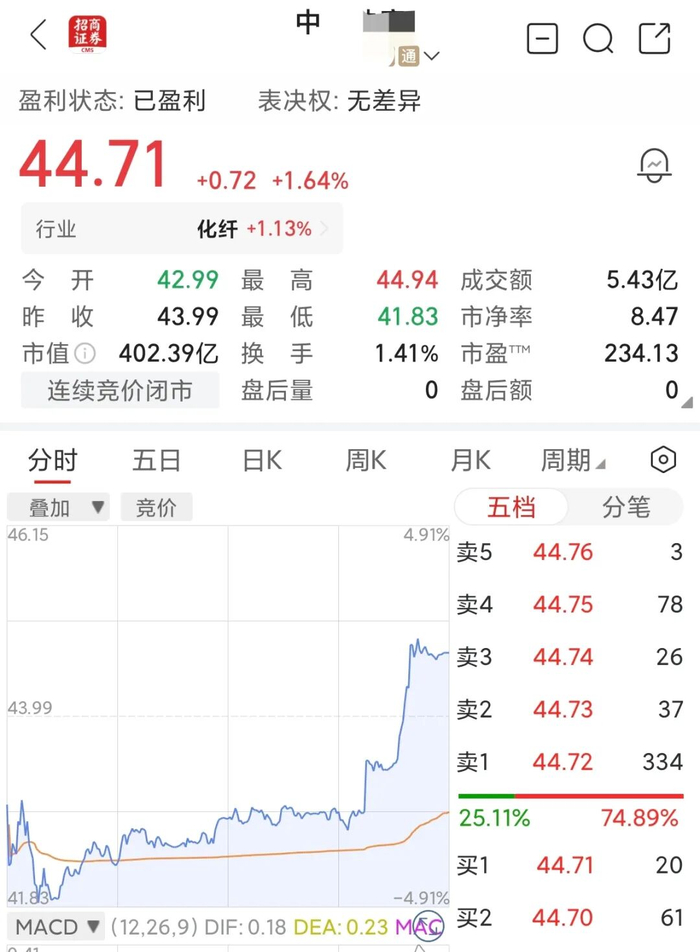Image resolution: width=700 pixels, height=952 pixels.
Task: Tap the minus box icon in header
Action: 542,39
